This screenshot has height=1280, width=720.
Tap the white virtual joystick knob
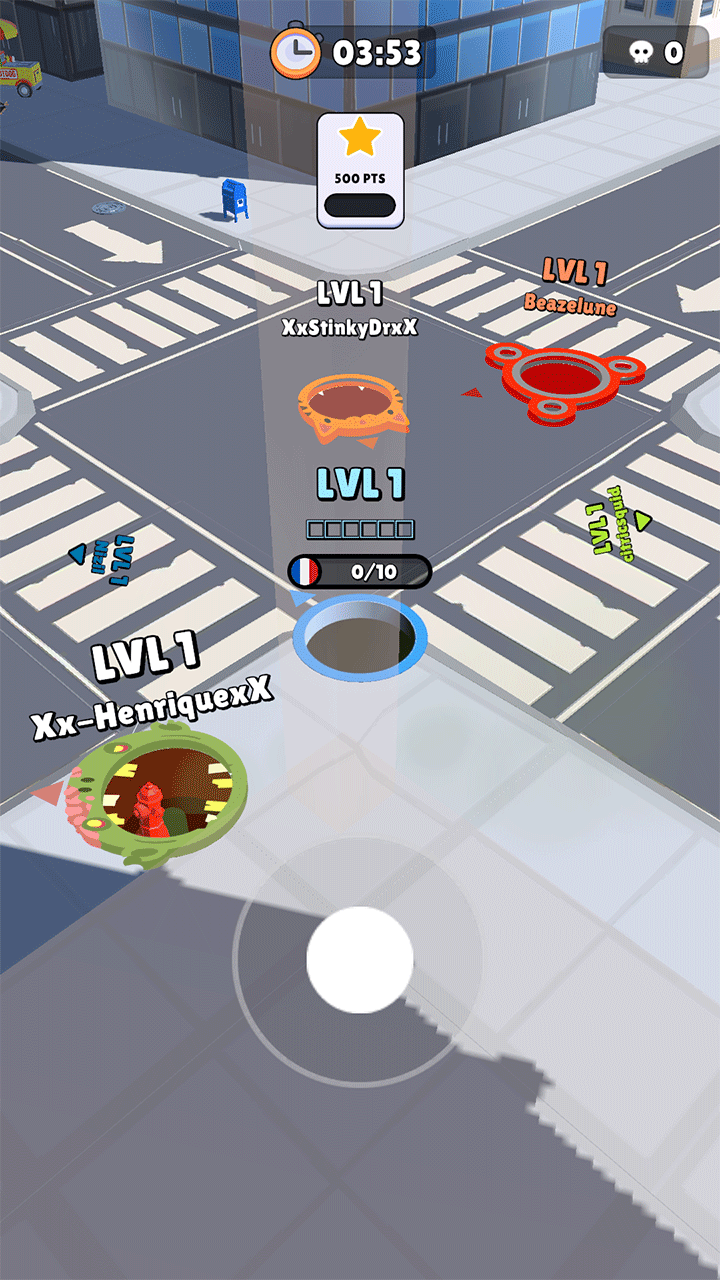(360, 960)
